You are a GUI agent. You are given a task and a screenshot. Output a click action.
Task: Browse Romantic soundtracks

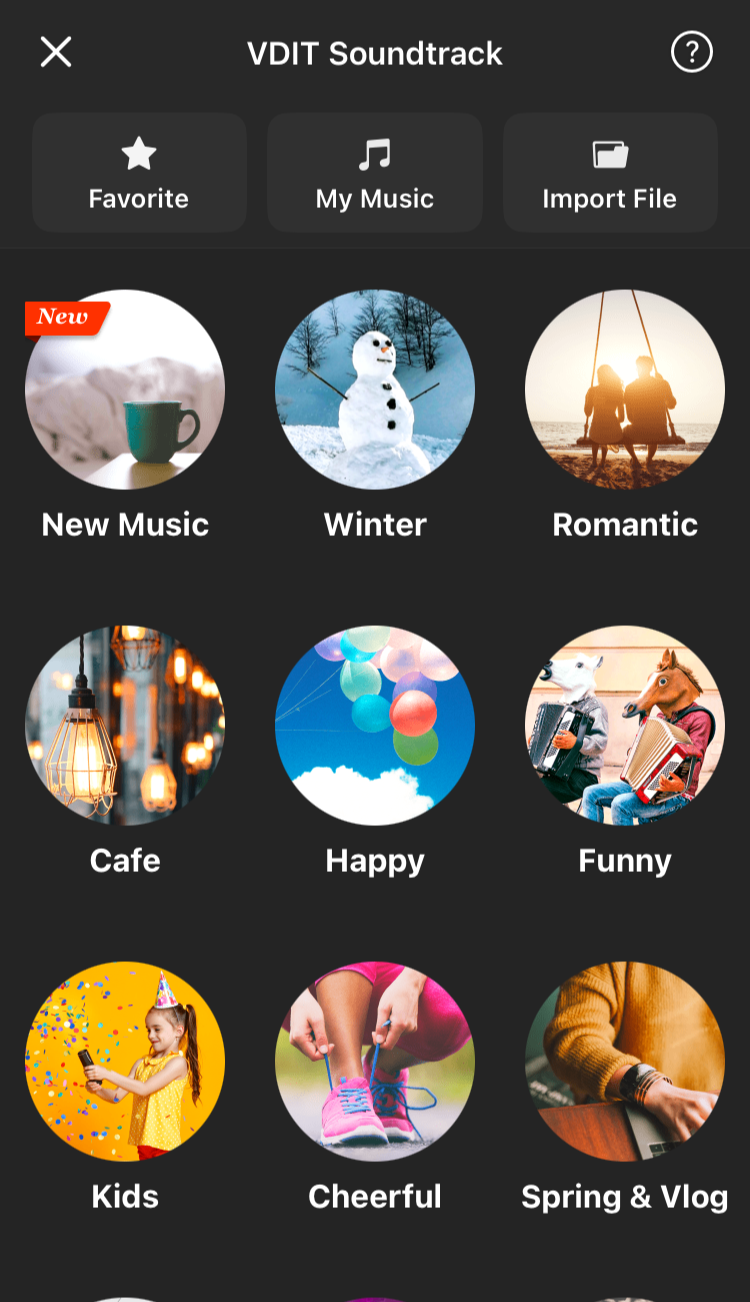(625, 390)
